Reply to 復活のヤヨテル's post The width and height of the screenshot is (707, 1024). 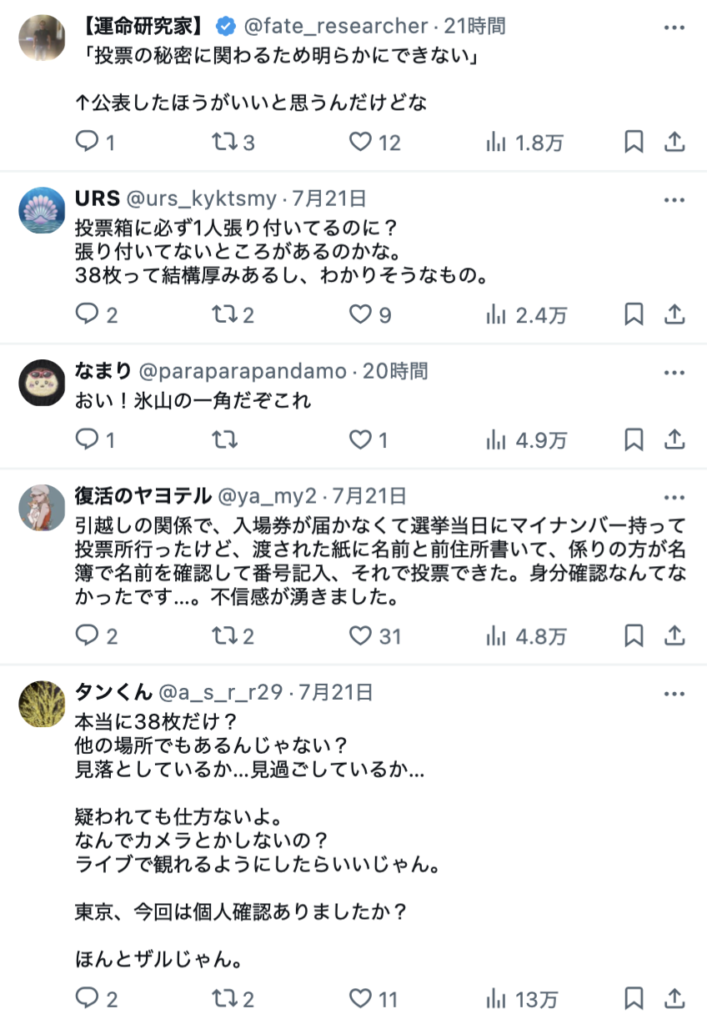click(x=88, y=636)
